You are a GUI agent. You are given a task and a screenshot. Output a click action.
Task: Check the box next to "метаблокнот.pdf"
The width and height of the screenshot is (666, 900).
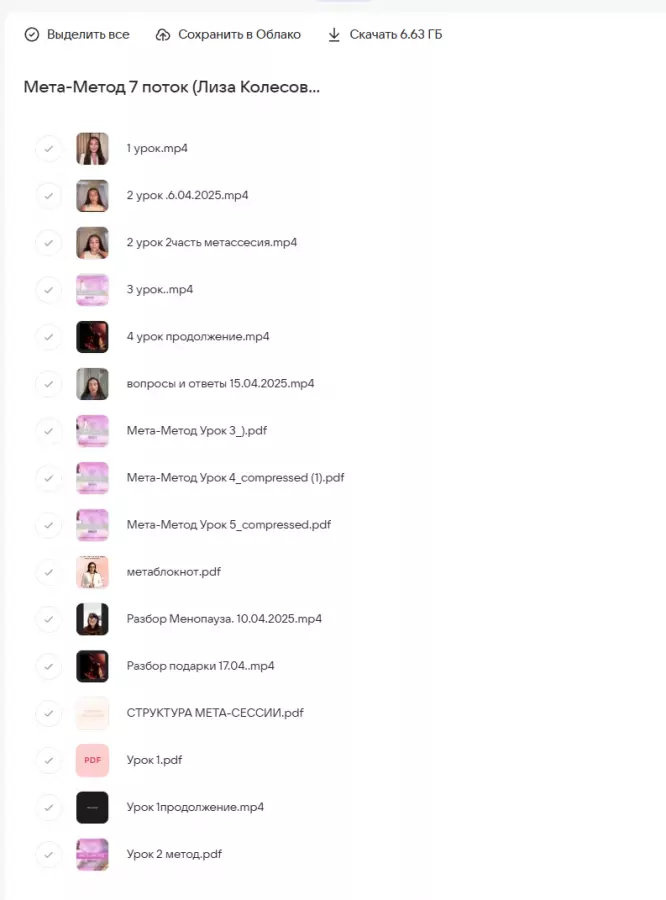coord(48,571)
